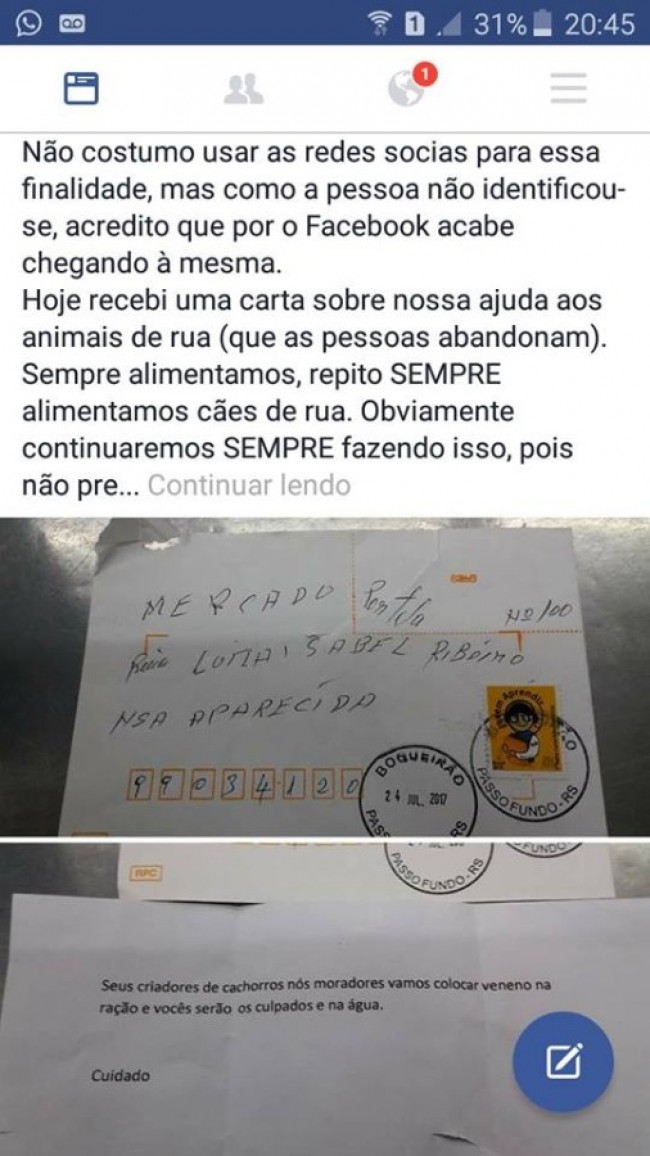Screen dimensions: 650x1156
Task: Open the notifications globe tab
Action: (408, 88)
